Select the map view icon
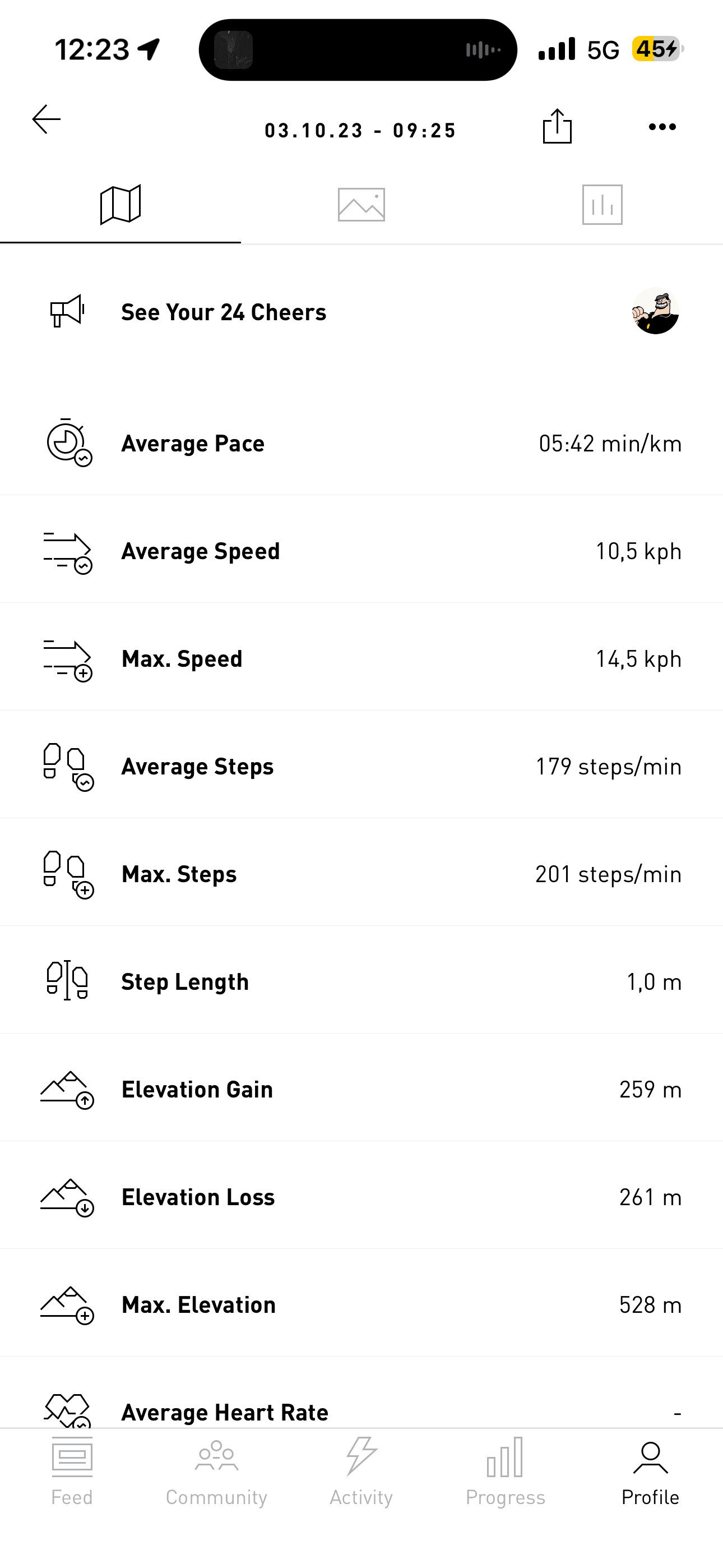Image resolution: width=723 pixels, height=1568 pixels. [x=121, y=204]
